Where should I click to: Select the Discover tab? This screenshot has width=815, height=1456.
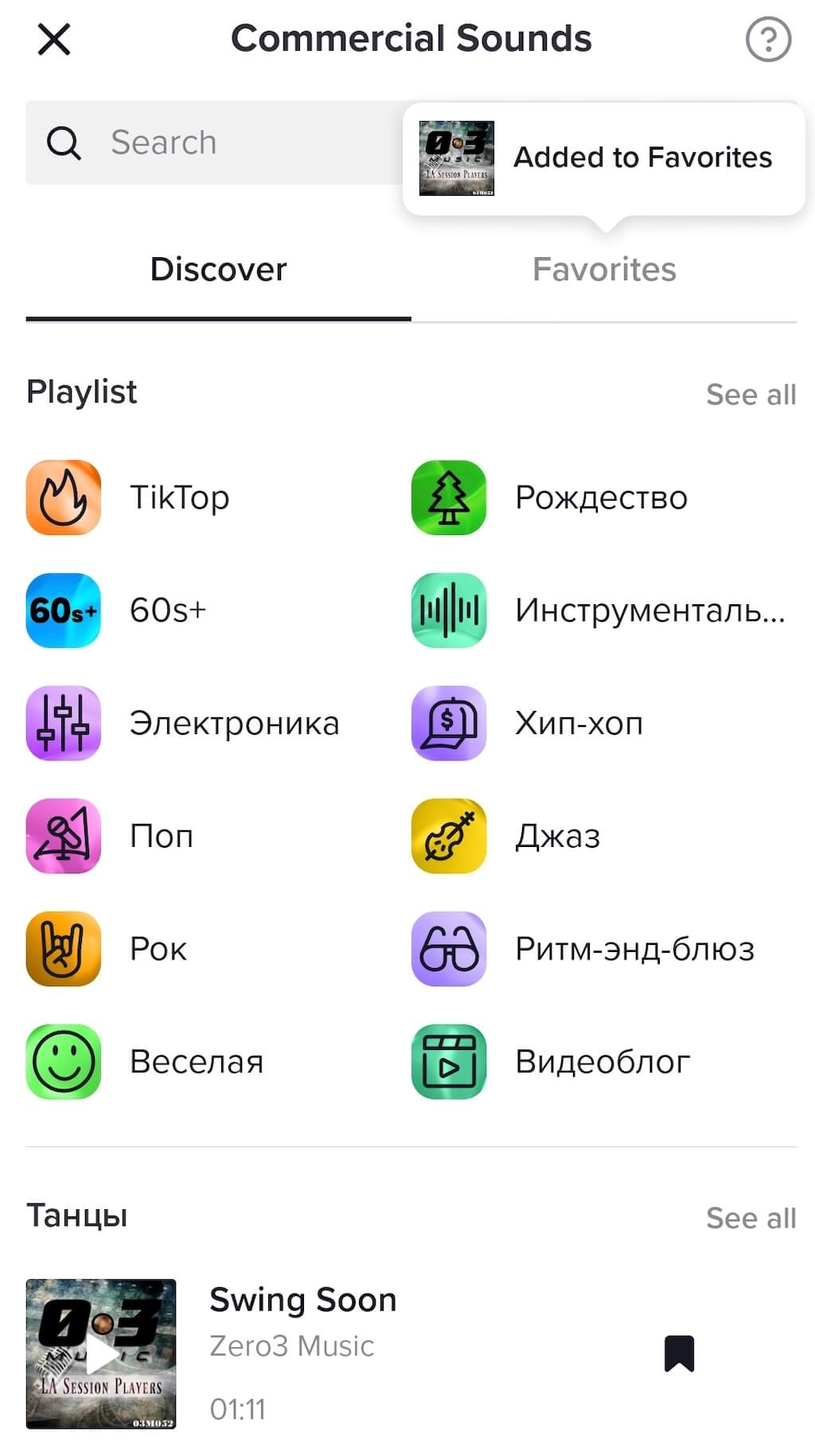click(x=218, y=270)
